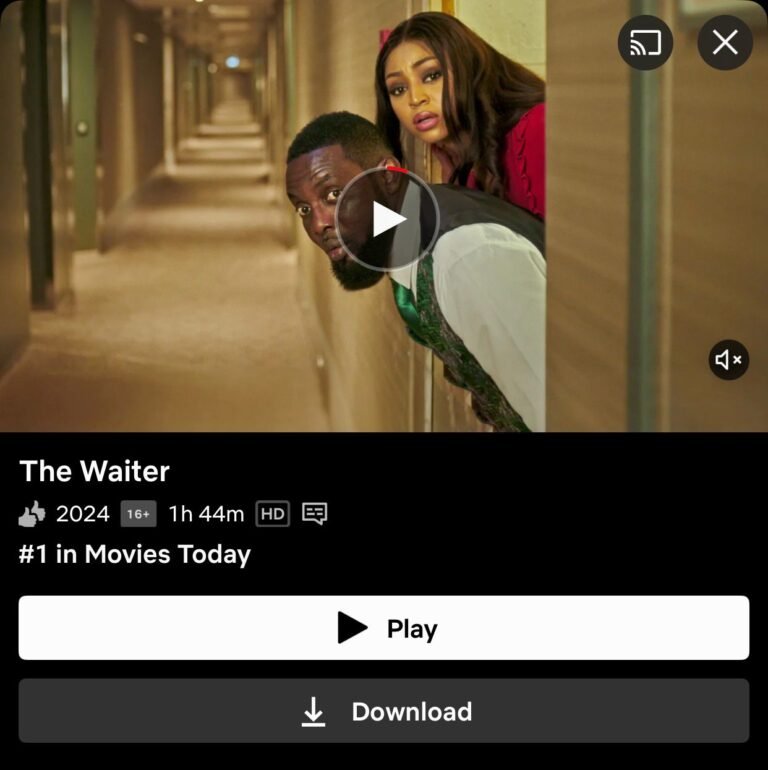Play the trailer preview
The height and width of the screenshot is (770, 768).
[x=387, y=219]
